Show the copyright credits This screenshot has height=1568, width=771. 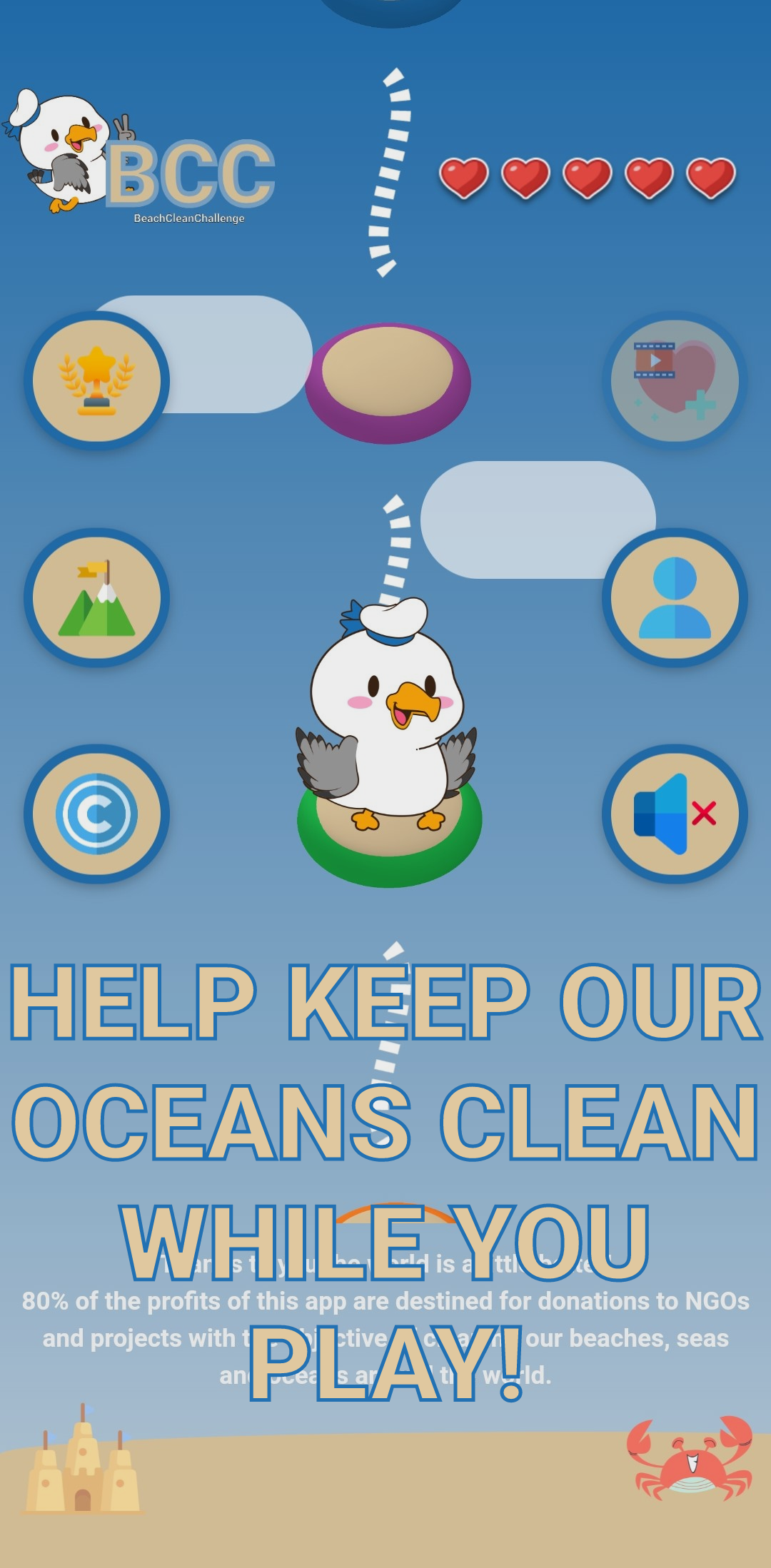[x=97, y=814]
